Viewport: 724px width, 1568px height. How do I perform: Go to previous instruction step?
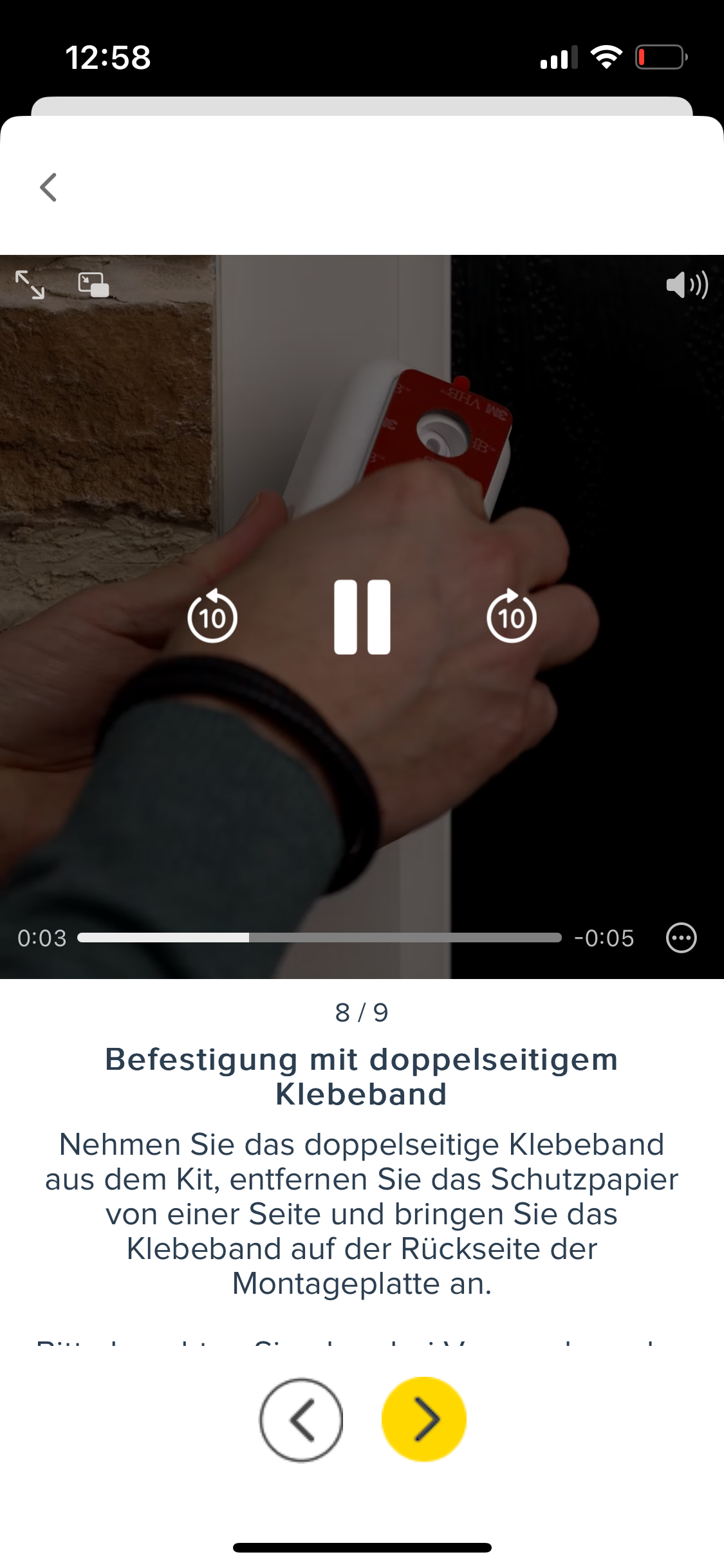[x=301, y=1419]
